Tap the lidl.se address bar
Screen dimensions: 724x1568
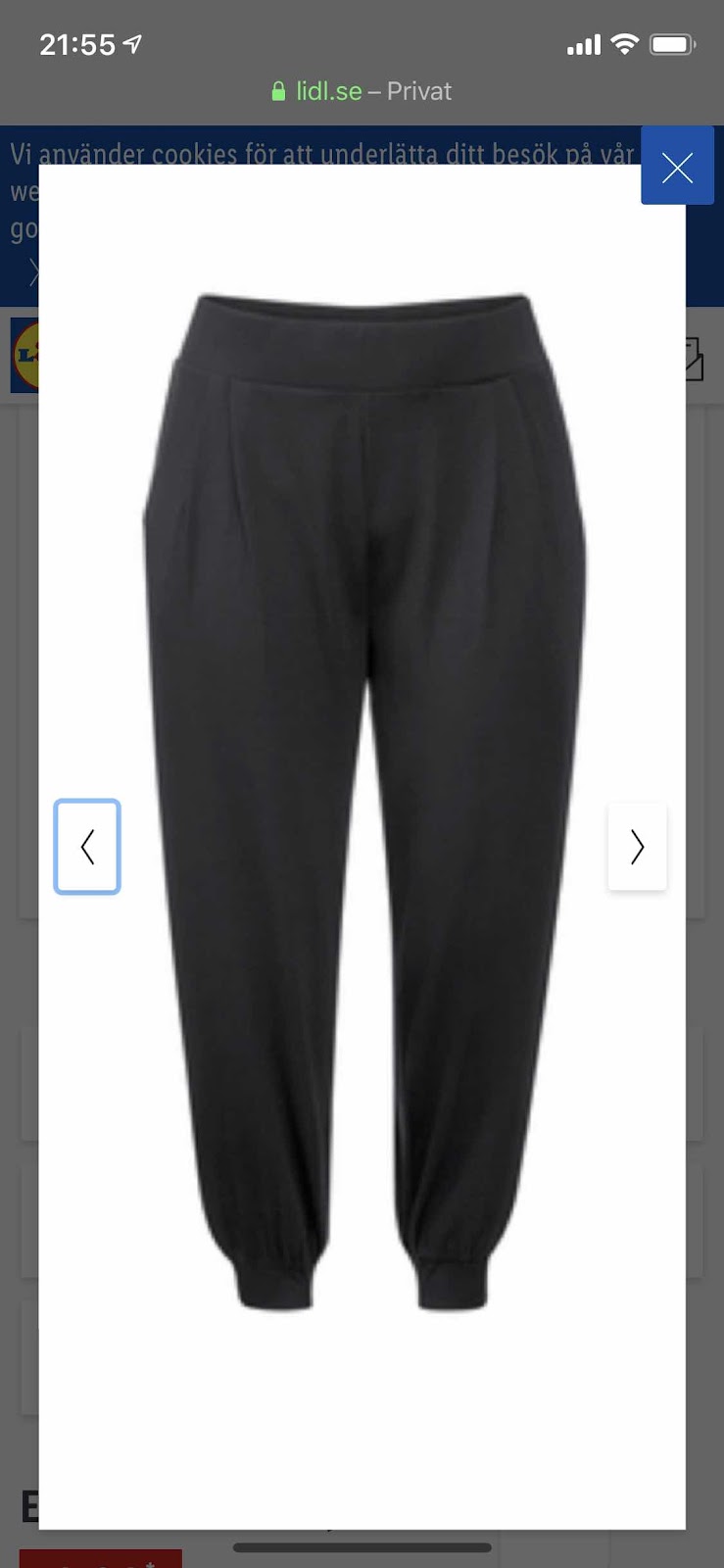362,91
